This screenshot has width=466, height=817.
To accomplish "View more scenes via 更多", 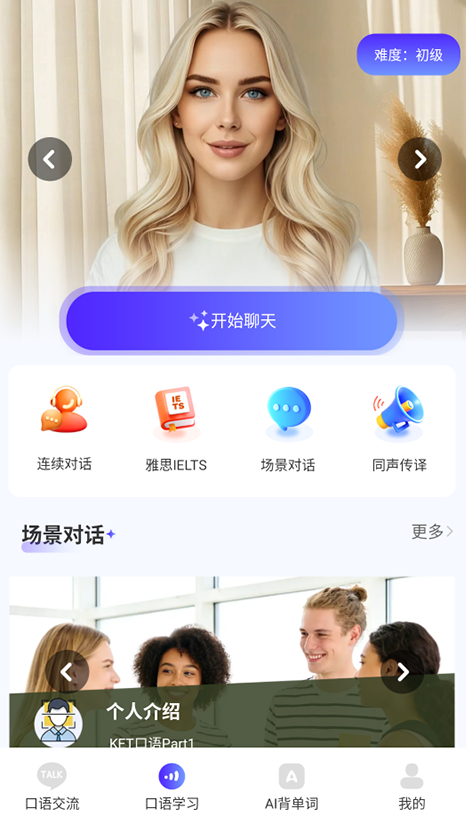I will click(432, 531).
